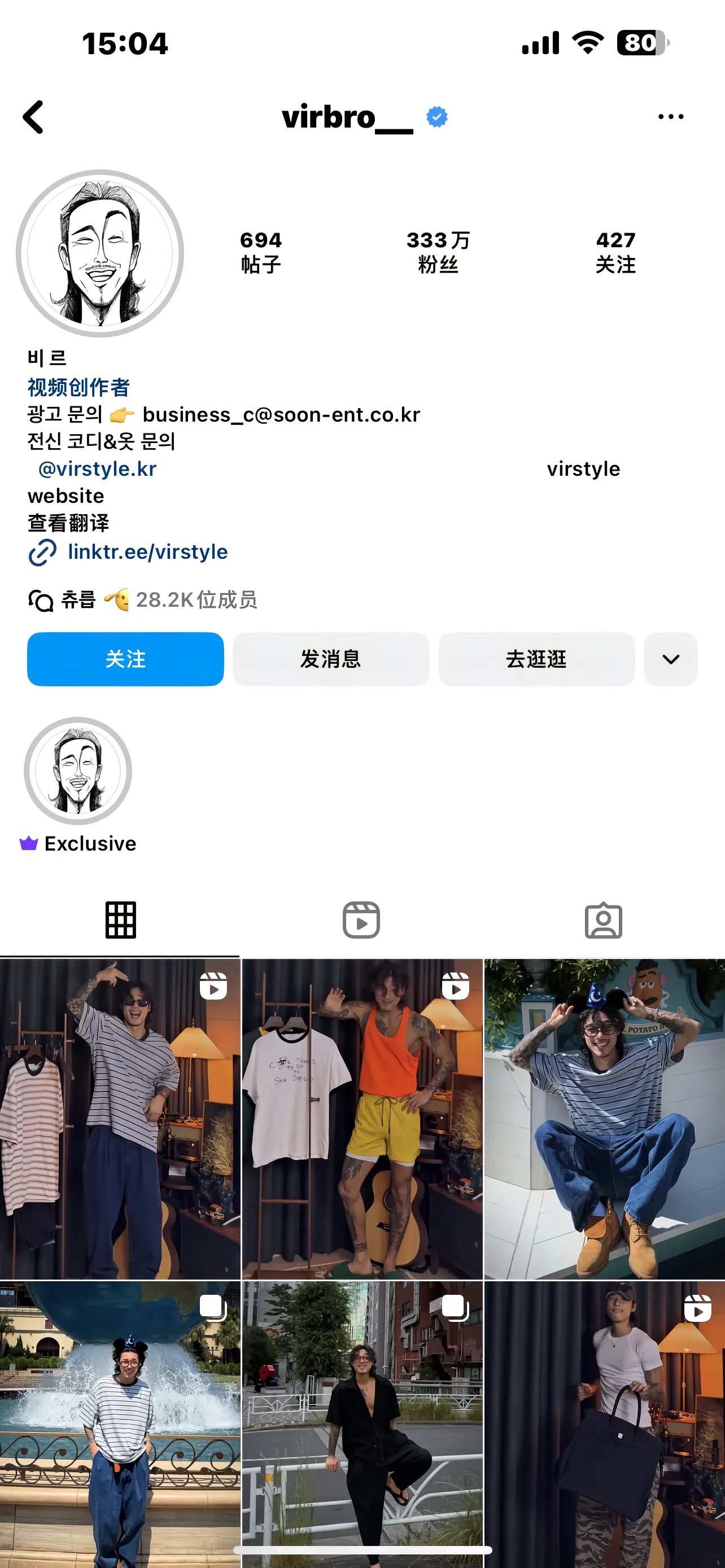
Task: Tap 查看翻译 to translate bio
Action: (x=68, y=523)
